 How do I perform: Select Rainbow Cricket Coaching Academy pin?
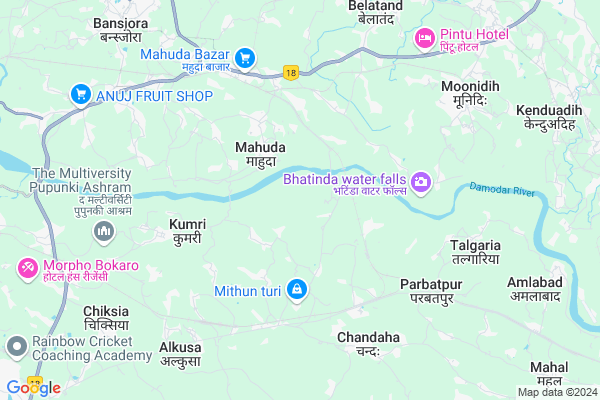[15, 346]
